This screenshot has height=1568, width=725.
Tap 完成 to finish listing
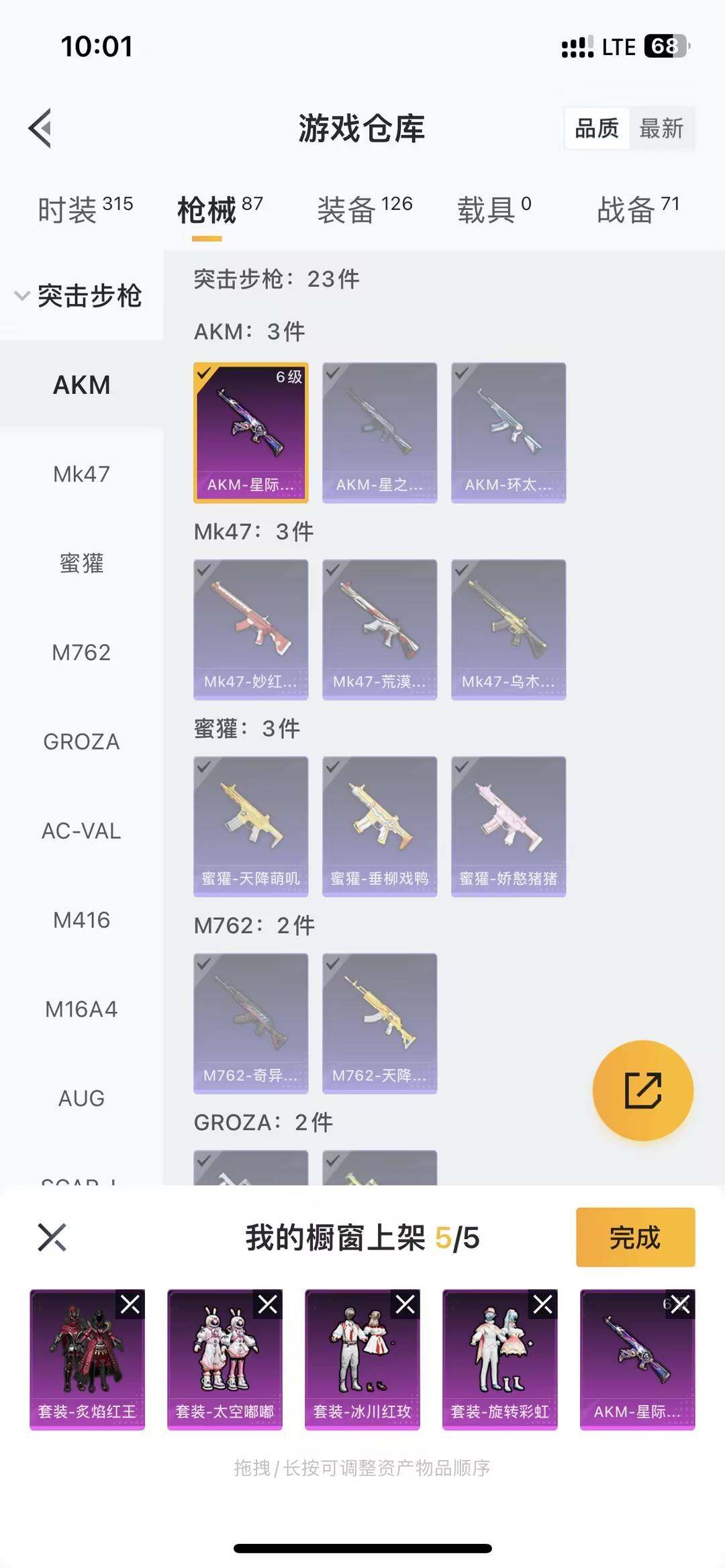pyautogui.click(x=634, y=1237)
